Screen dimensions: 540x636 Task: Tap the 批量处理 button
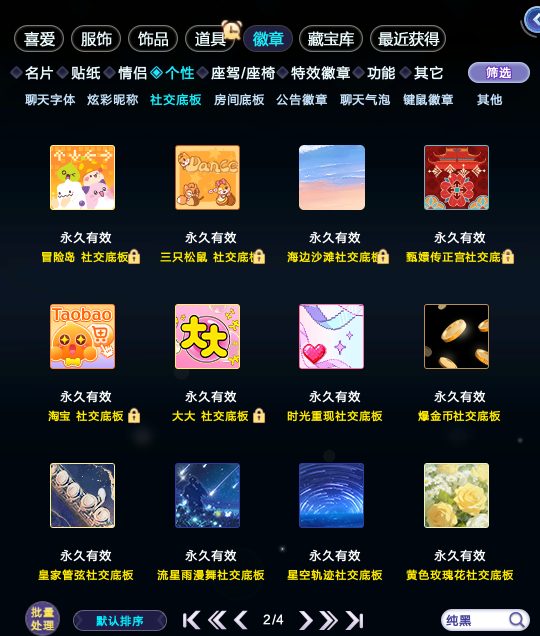pos(43,619)
